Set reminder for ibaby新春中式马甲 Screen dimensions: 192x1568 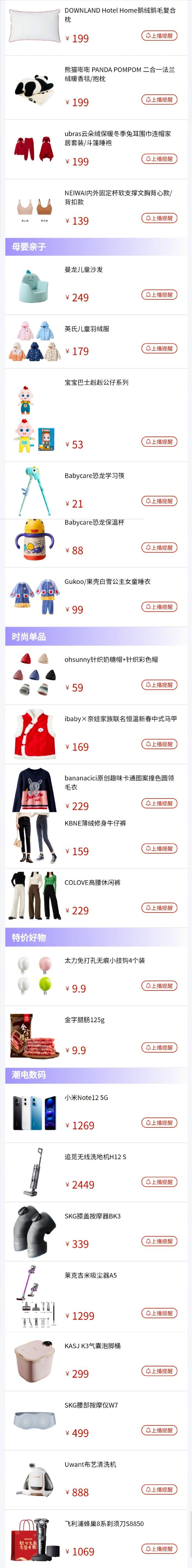click(x=159, y=744)
